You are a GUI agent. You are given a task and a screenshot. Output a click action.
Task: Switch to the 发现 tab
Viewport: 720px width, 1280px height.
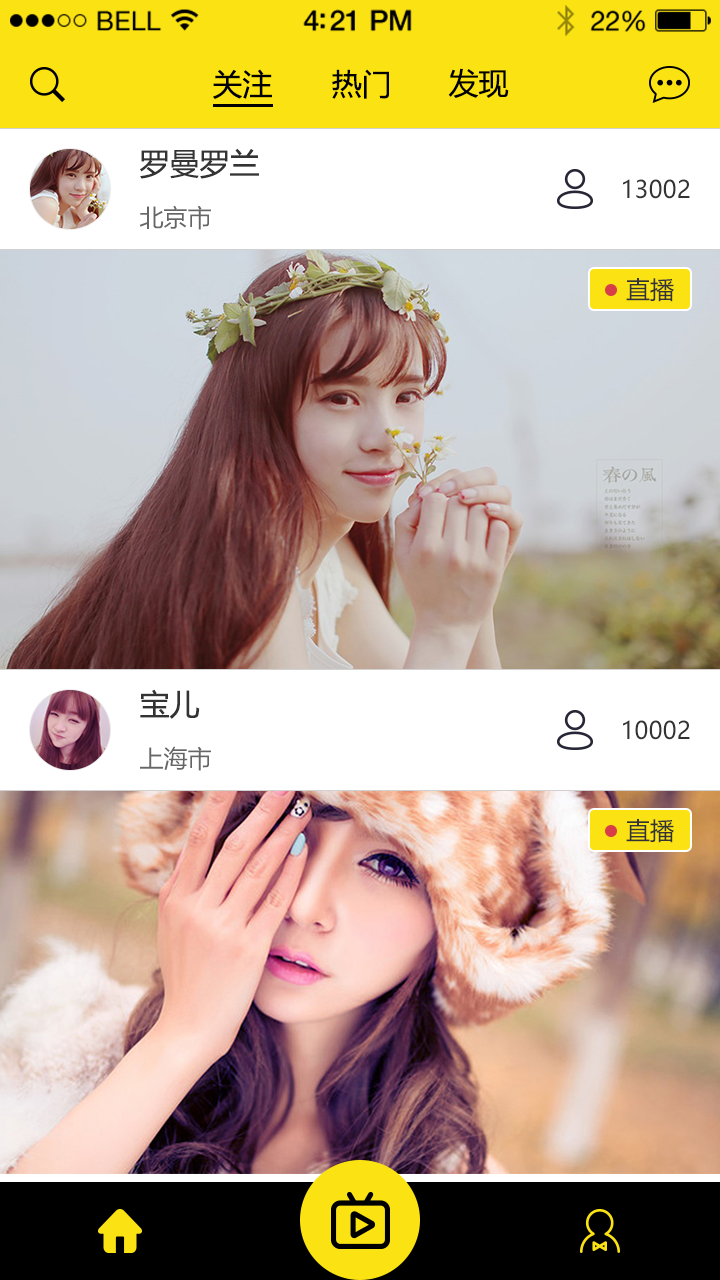[478, 86]
